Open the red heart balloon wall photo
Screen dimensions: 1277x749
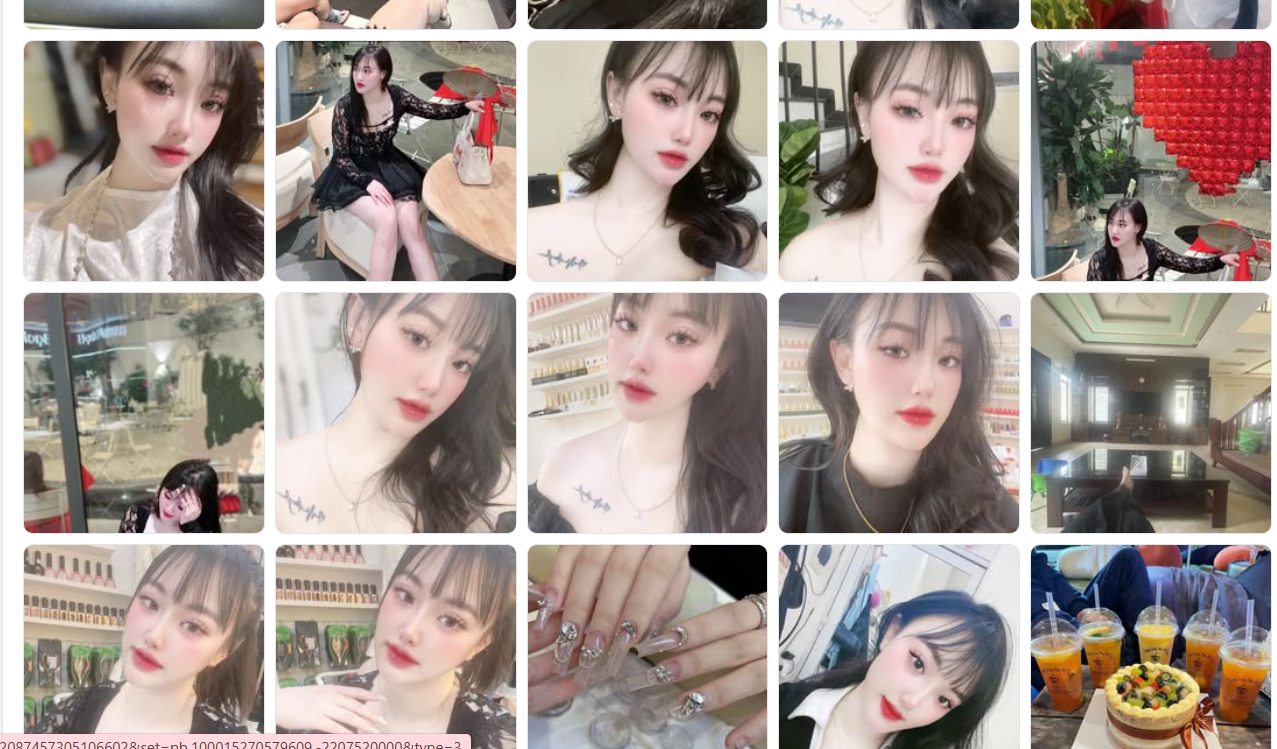[1150, 160]
